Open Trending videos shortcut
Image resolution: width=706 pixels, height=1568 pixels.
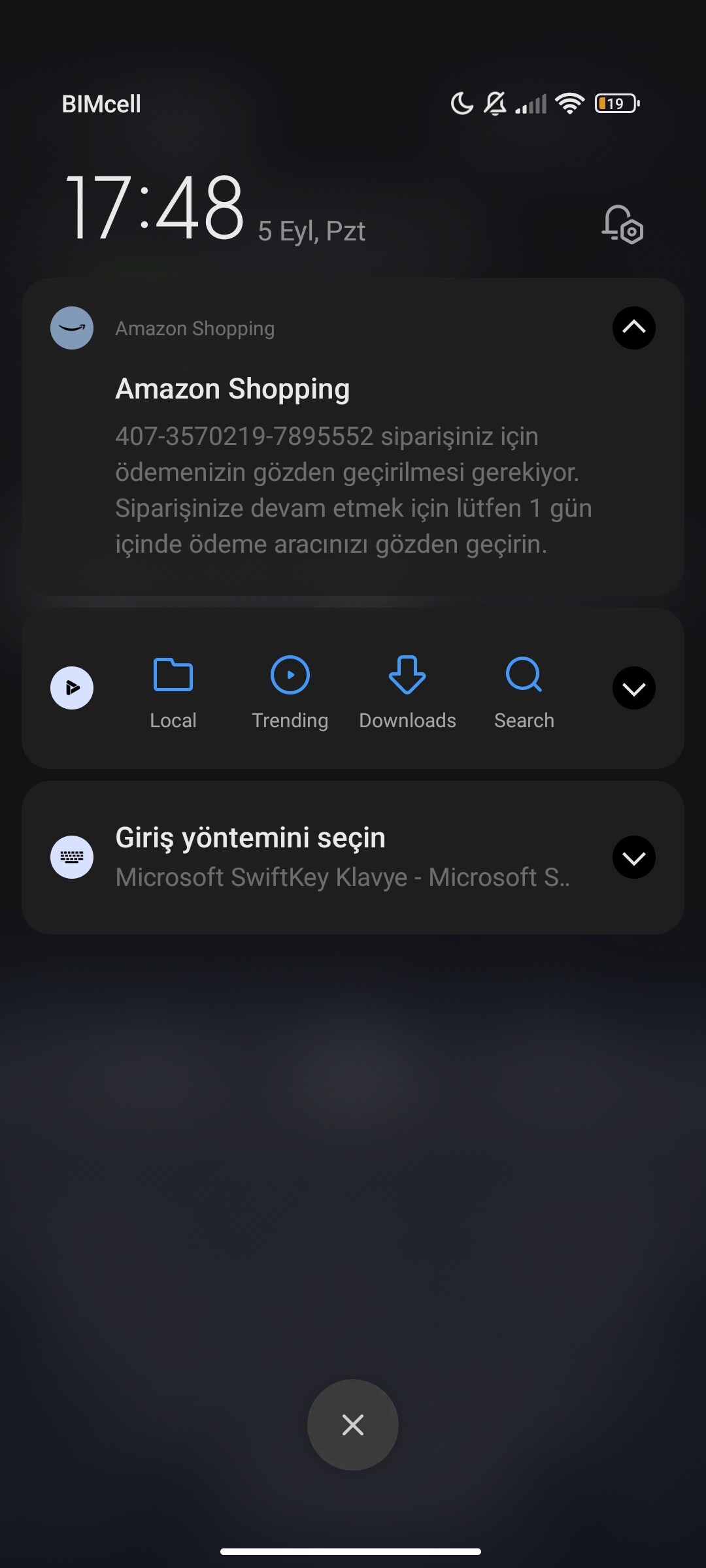[290, 693]
